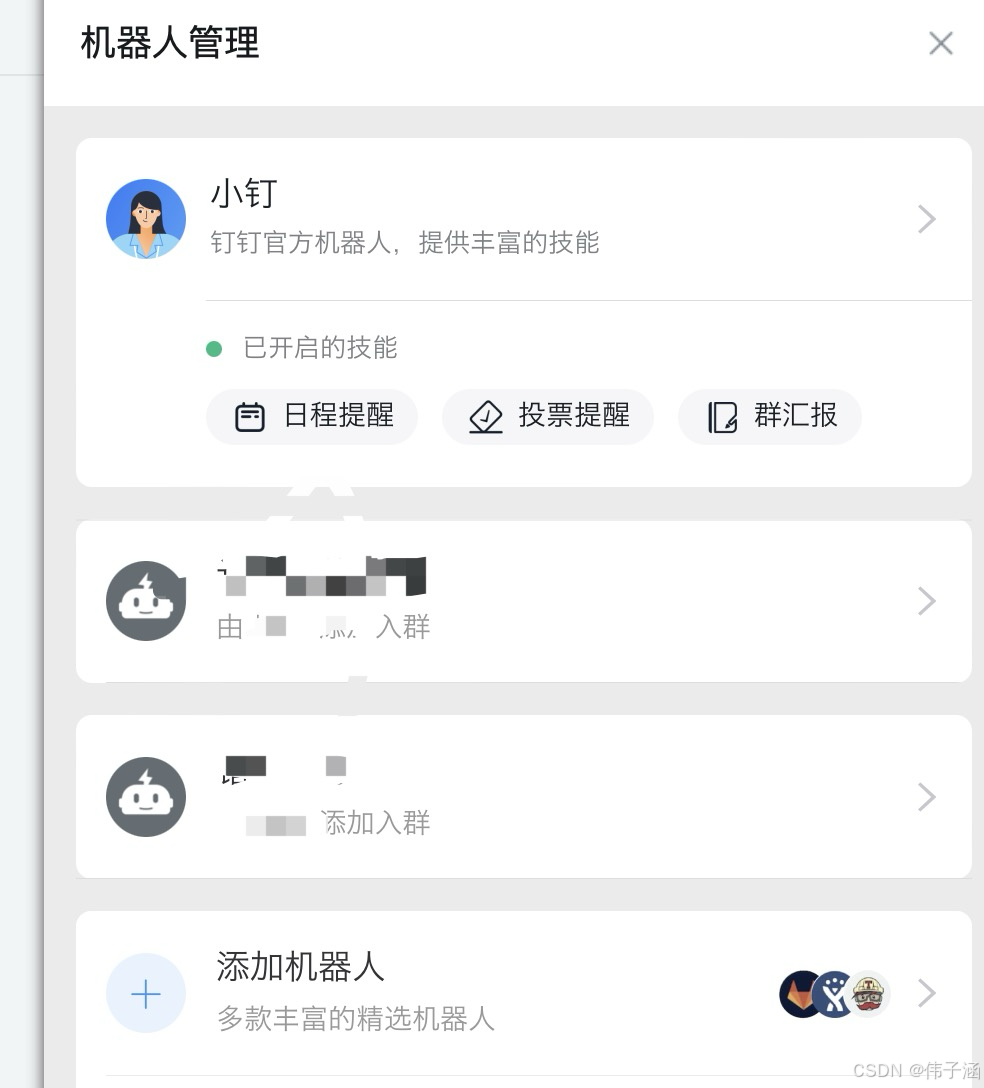The image size is (984, 1088).
Task: Select the 日程提醒 skill chip
Action: click(x=312, y=416)
